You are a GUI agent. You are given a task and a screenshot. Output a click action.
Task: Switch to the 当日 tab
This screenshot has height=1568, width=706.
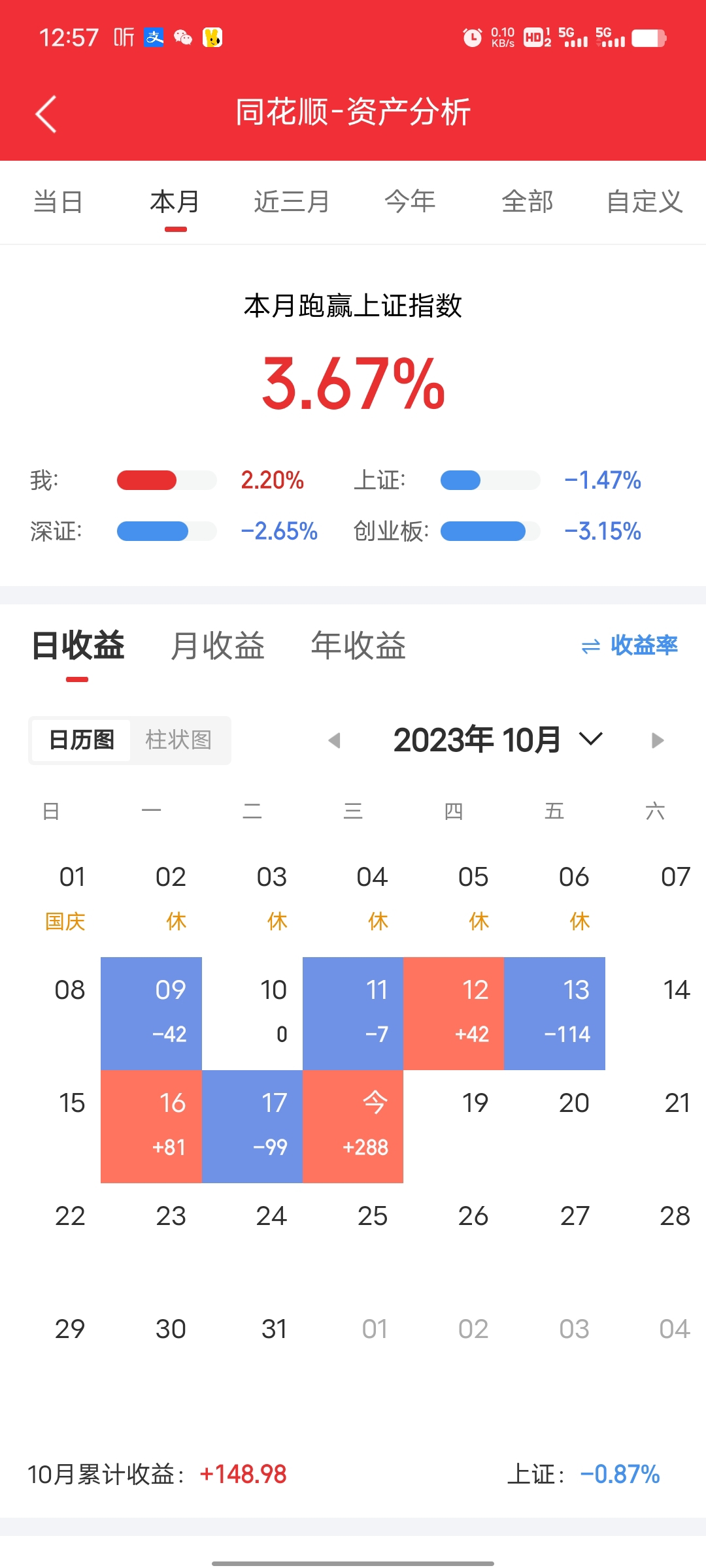(x=58, y=202)
